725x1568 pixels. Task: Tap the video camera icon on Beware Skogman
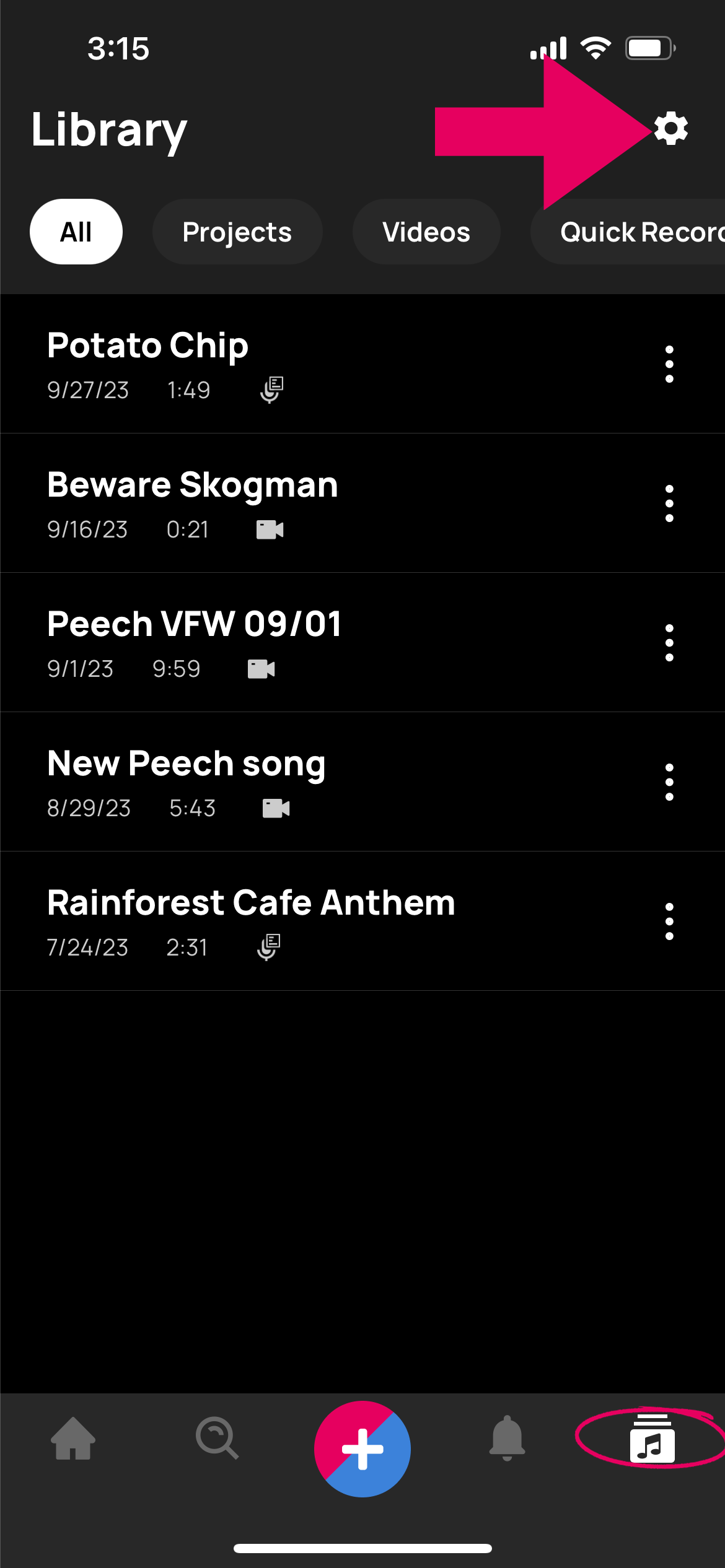269,529
